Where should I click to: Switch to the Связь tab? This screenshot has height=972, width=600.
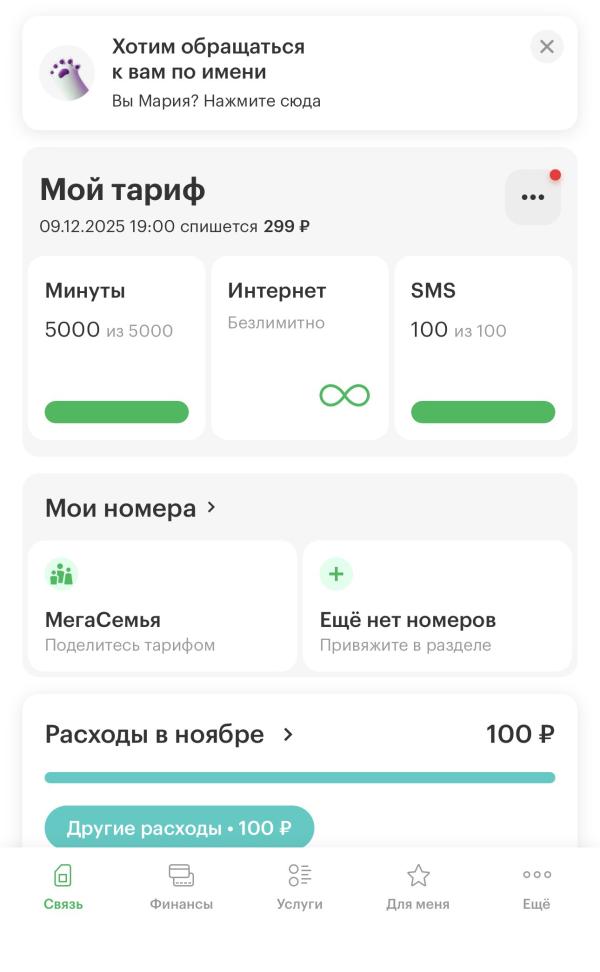pyautogui.click(x=63, y=888)
